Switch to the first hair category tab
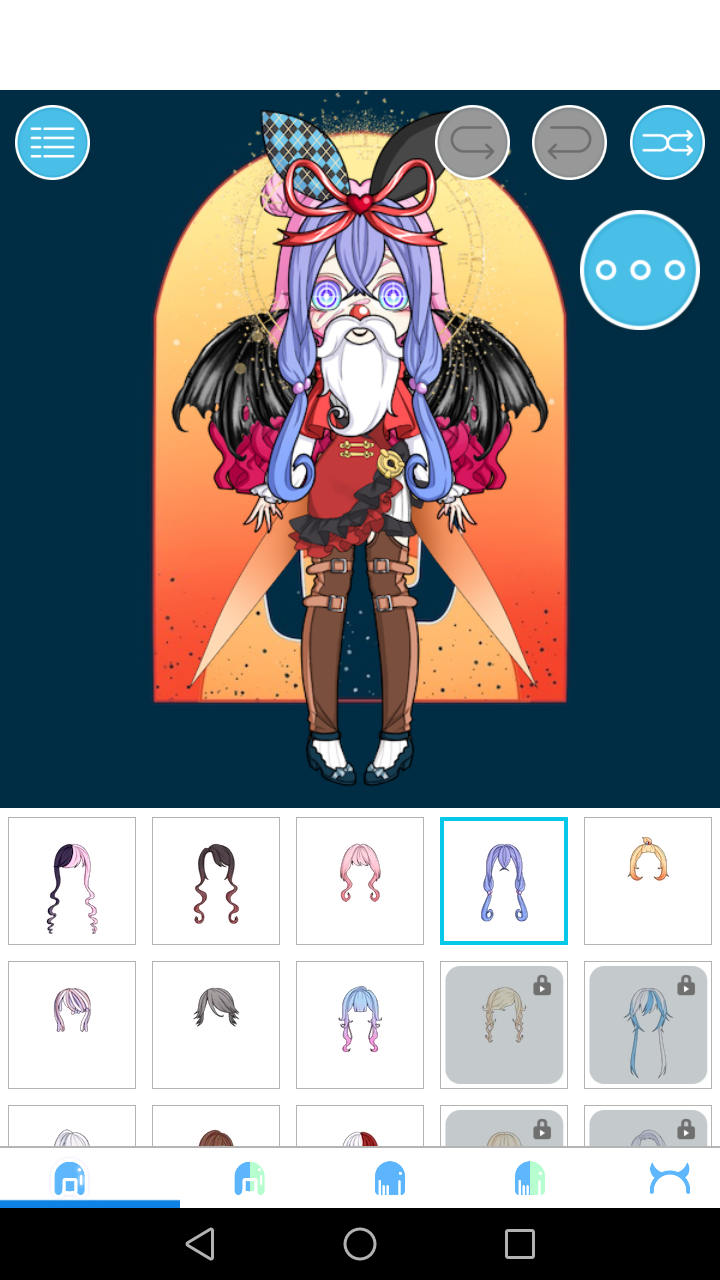The width and height of the screenshot is (720, 1280). tap(70, 1178)
